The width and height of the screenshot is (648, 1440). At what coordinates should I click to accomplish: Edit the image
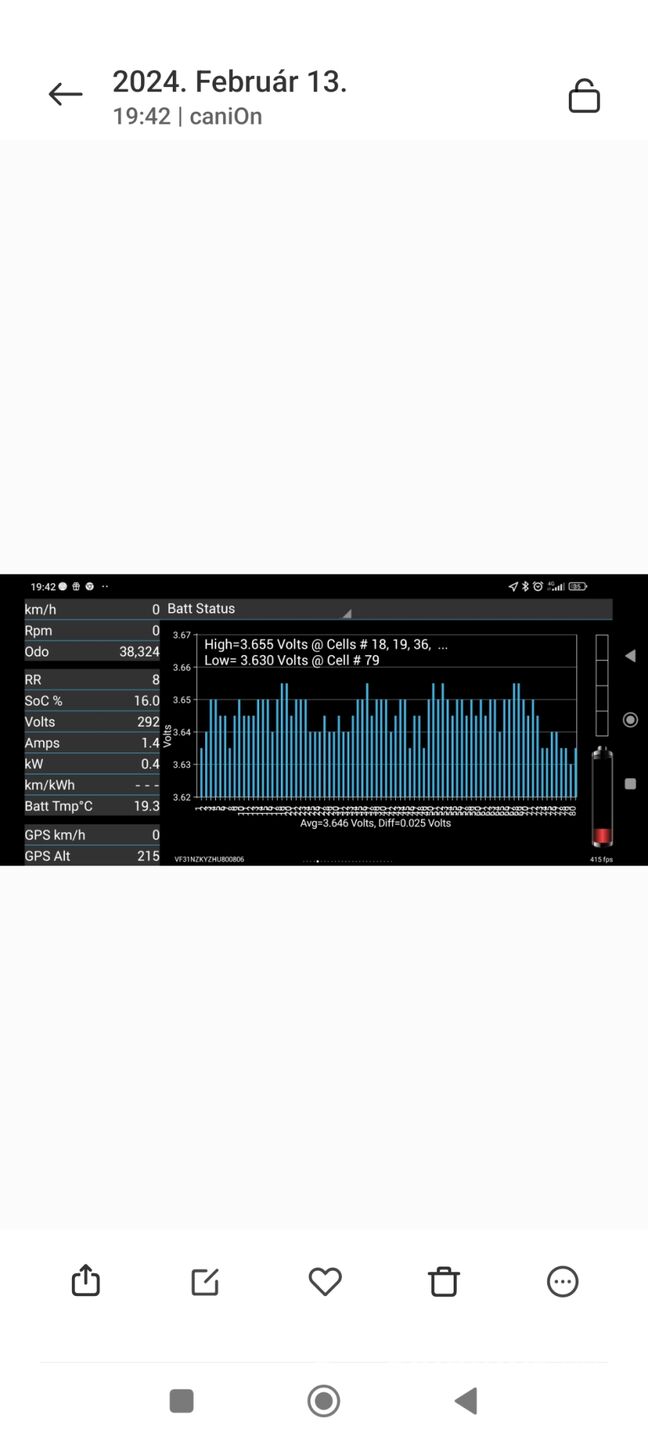[x=205, y=1281]
